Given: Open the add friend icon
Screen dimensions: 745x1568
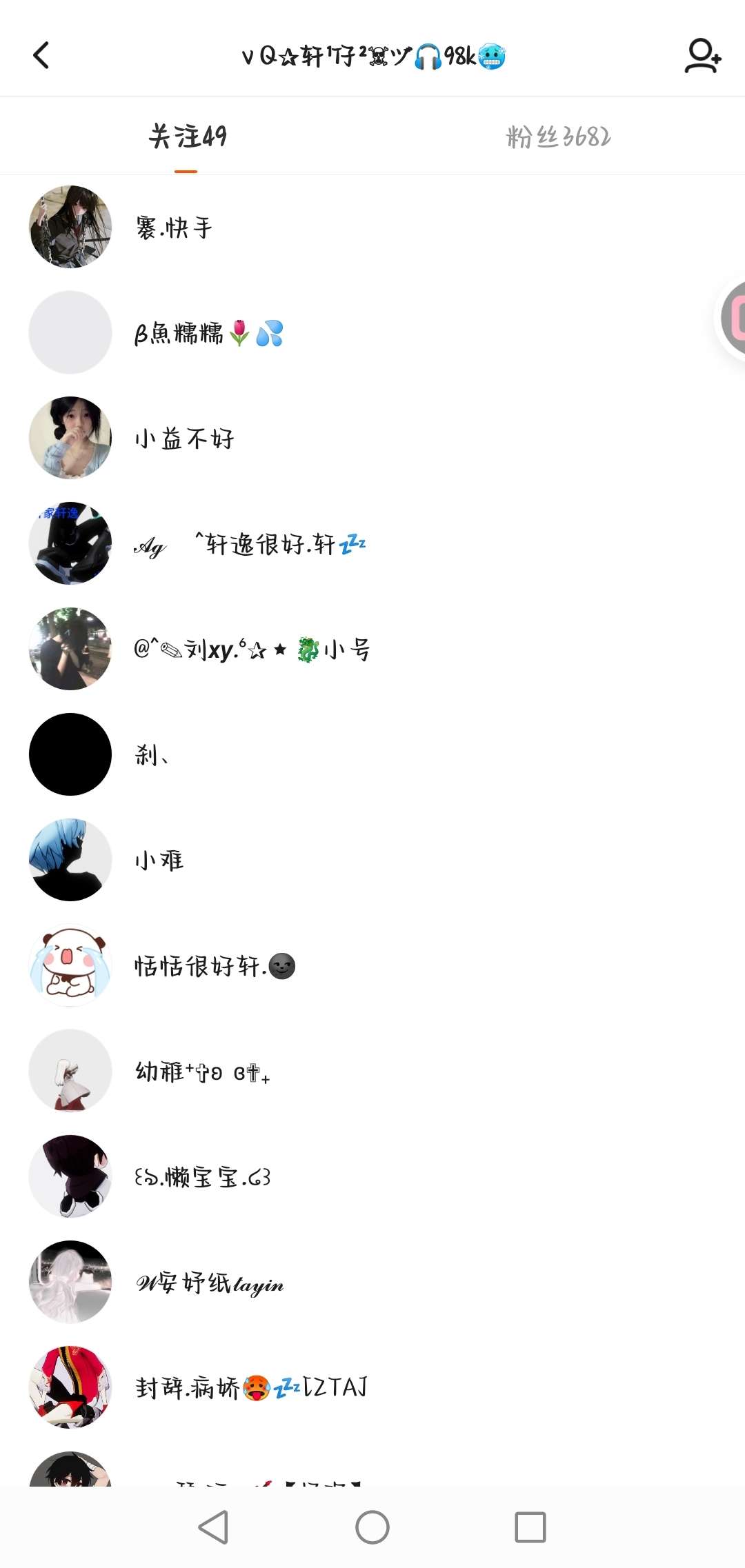Looking at the screenshot, I should [x=702, y=56].
